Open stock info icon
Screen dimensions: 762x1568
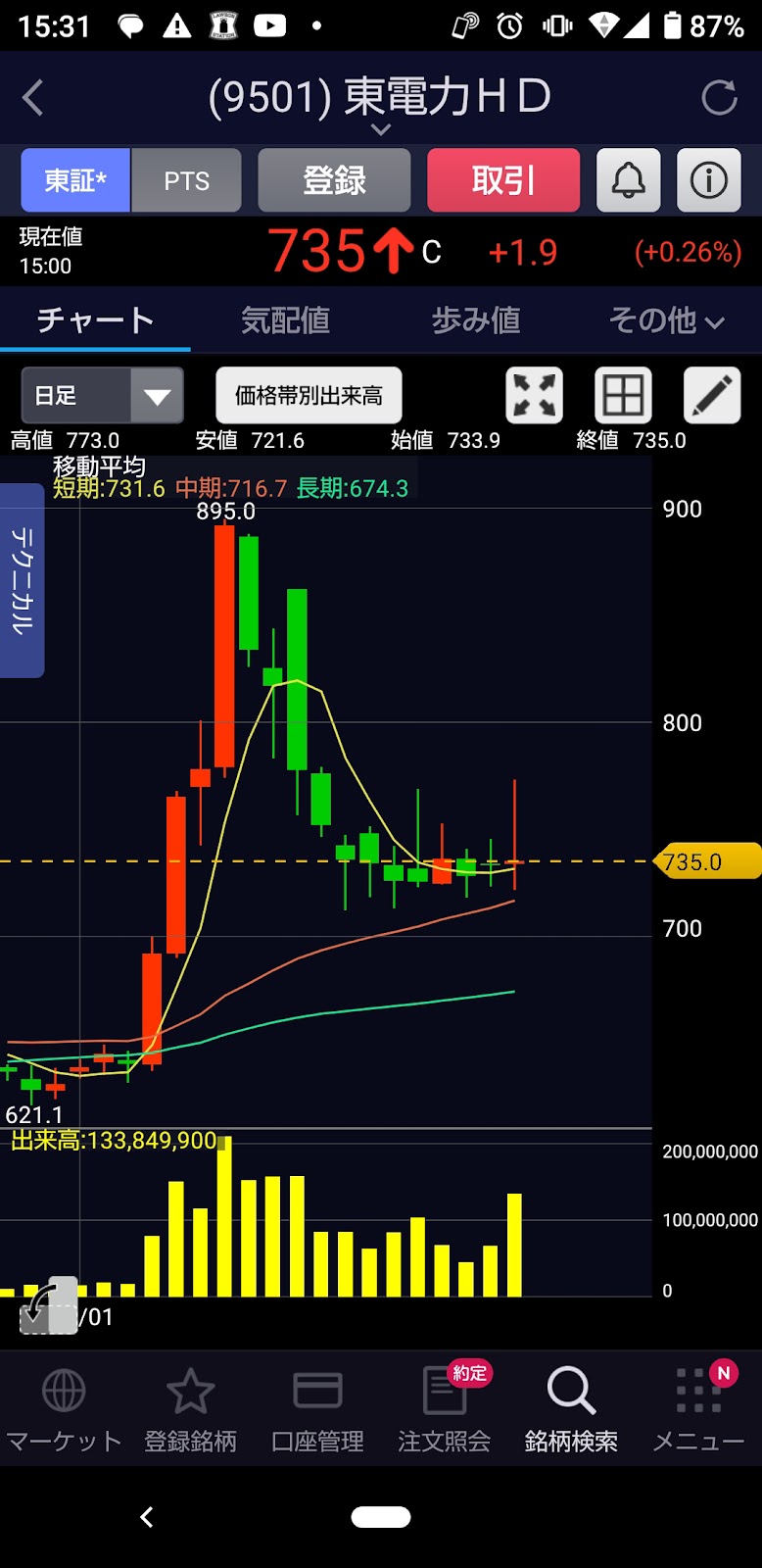(x=708, y=180)
